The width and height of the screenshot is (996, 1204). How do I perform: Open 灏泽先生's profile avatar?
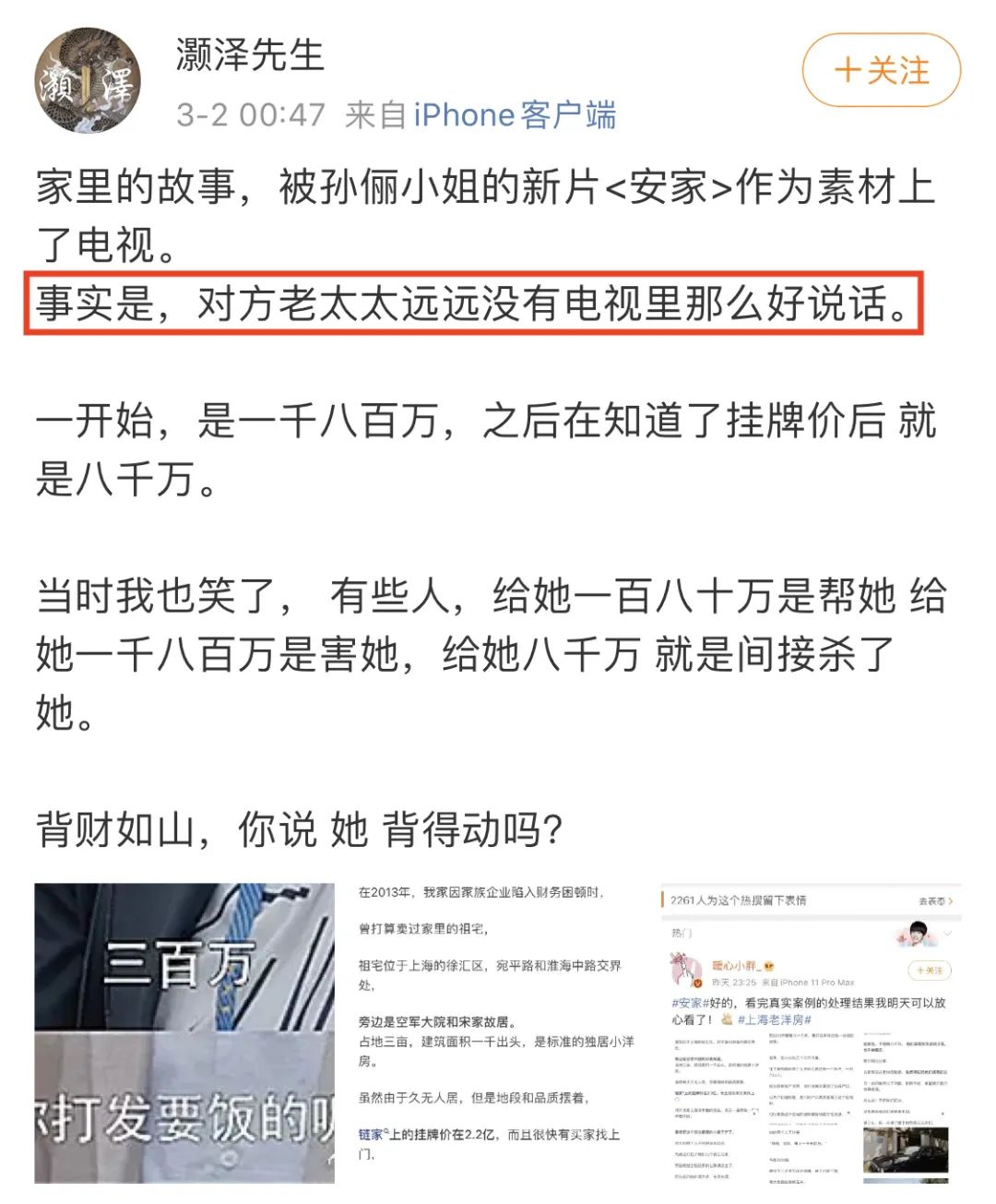tap(88, 80)
